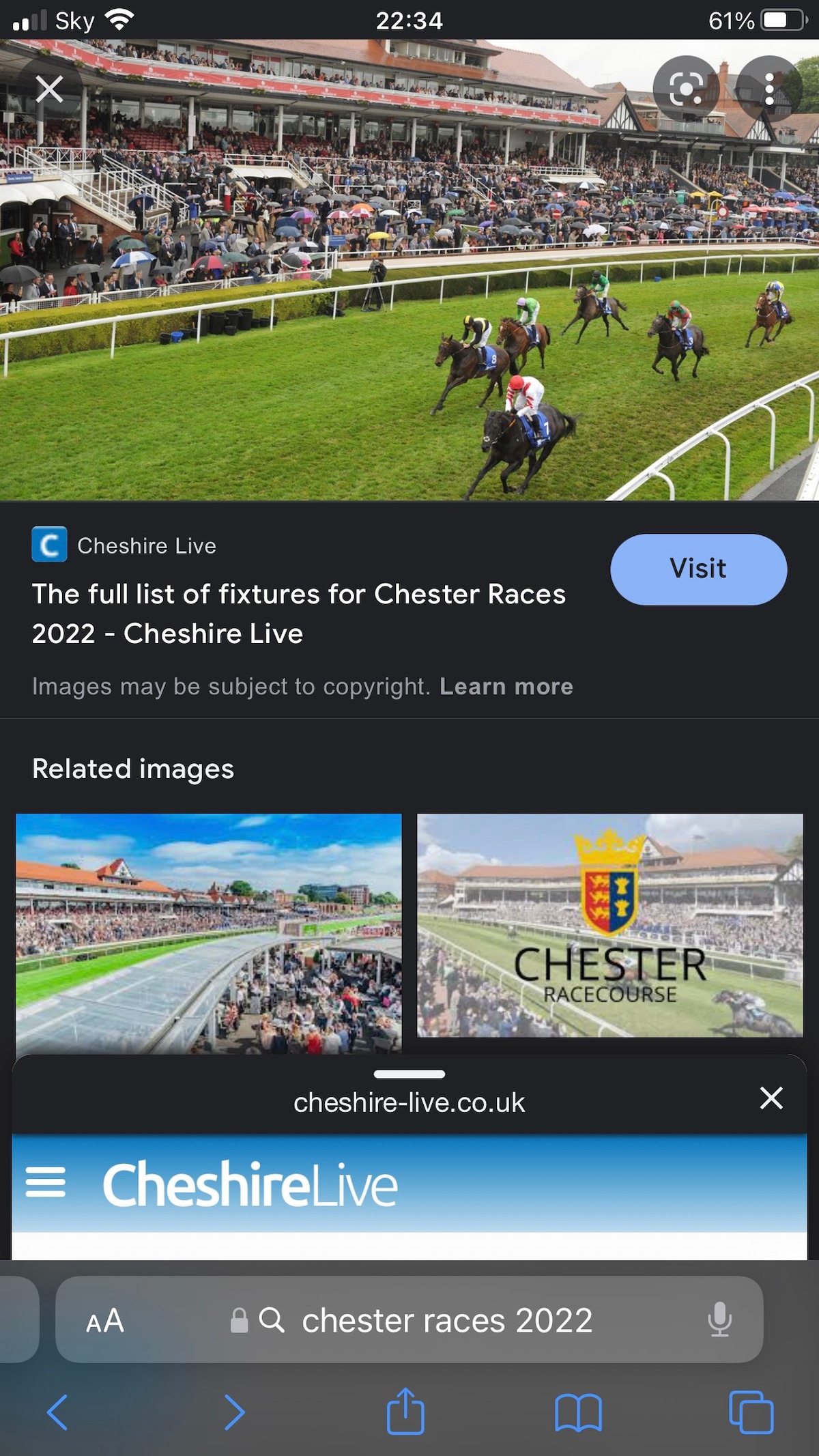Image resolution: width=819 pixels, height=1456 pixels.
Task: Dismiss the cheshire-live.co.uk preview sheet
Action: click(x=771, y=1098)
